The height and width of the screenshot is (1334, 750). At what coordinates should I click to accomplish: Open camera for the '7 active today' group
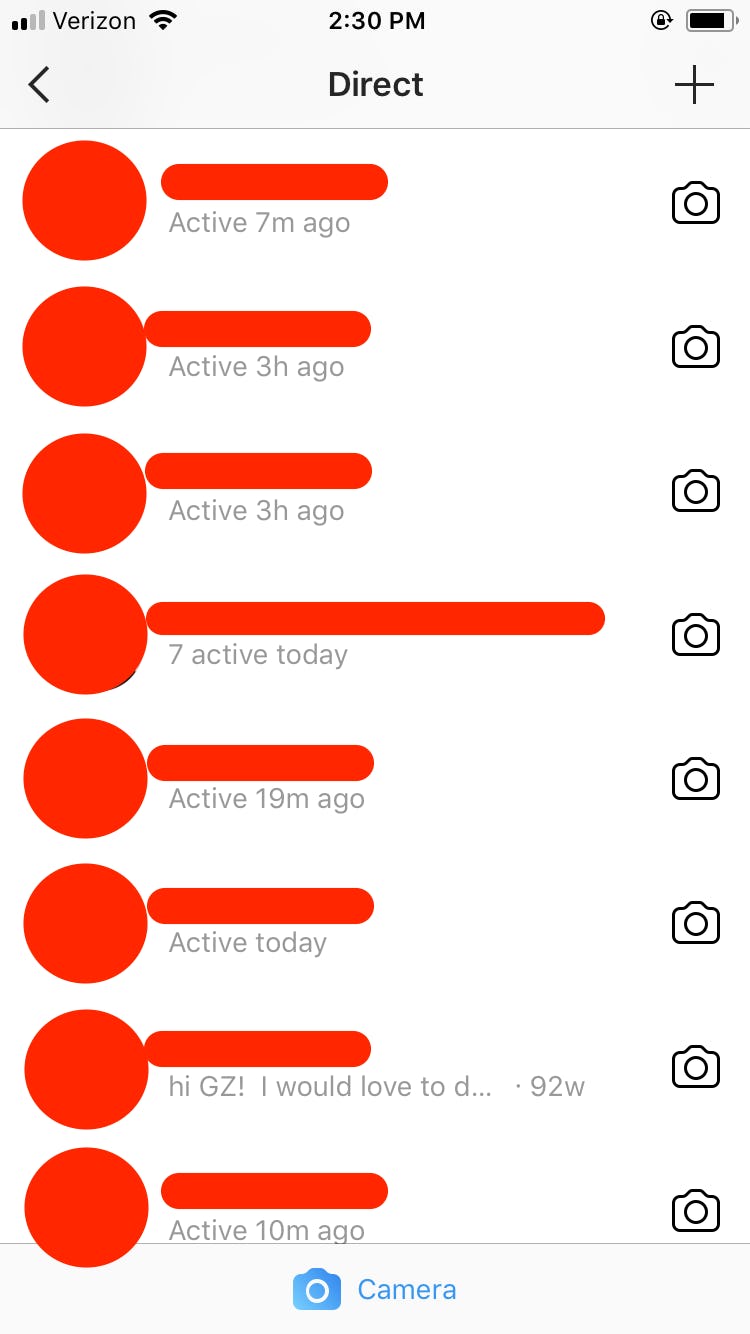click(696, 635)
